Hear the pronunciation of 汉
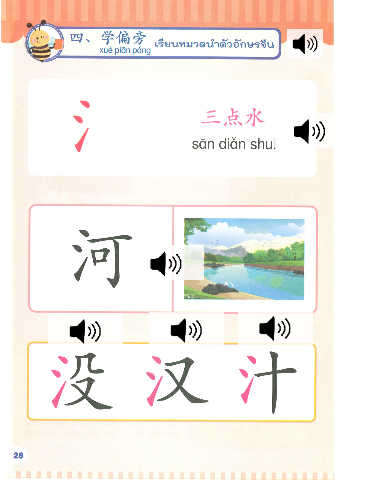 [186, 330]
